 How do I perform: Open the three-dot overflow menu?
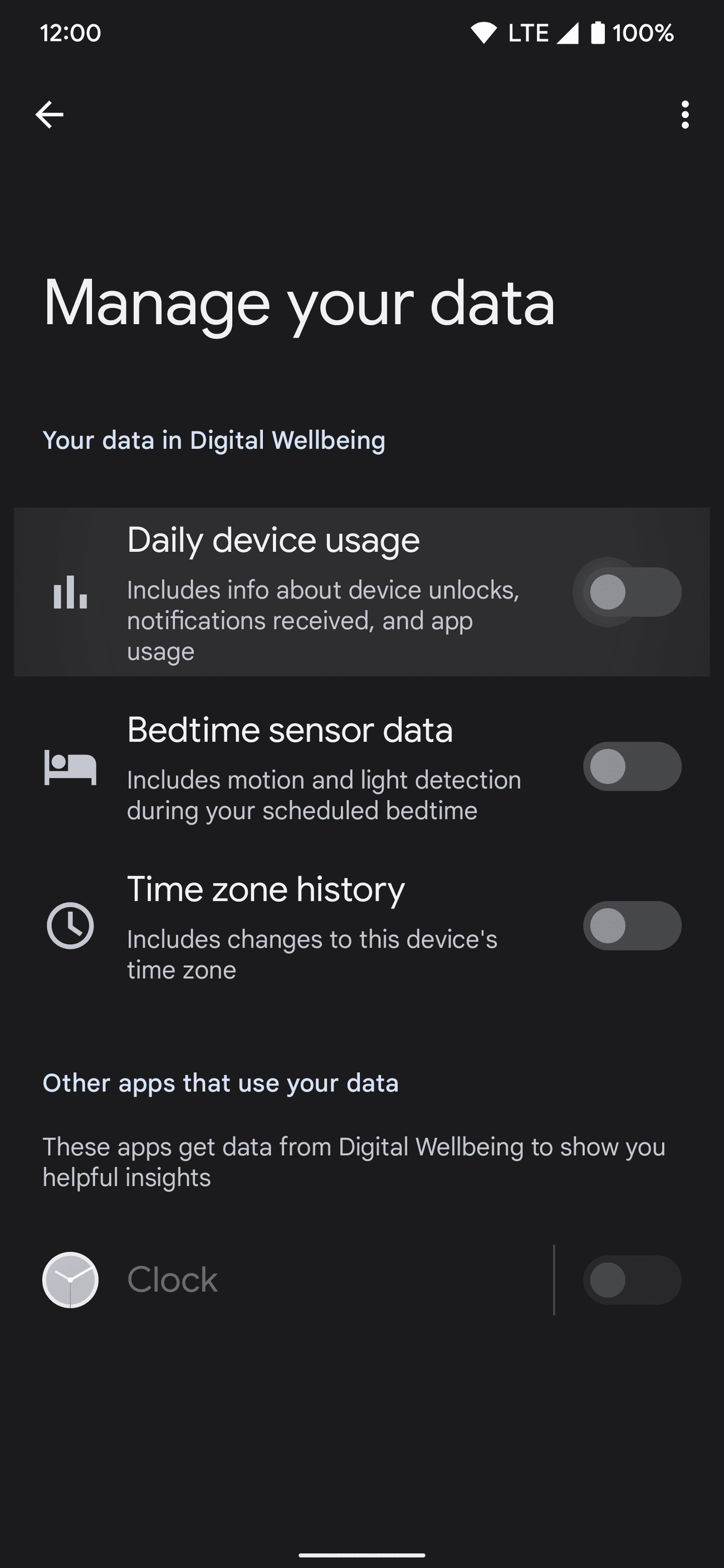click(685, 115)
